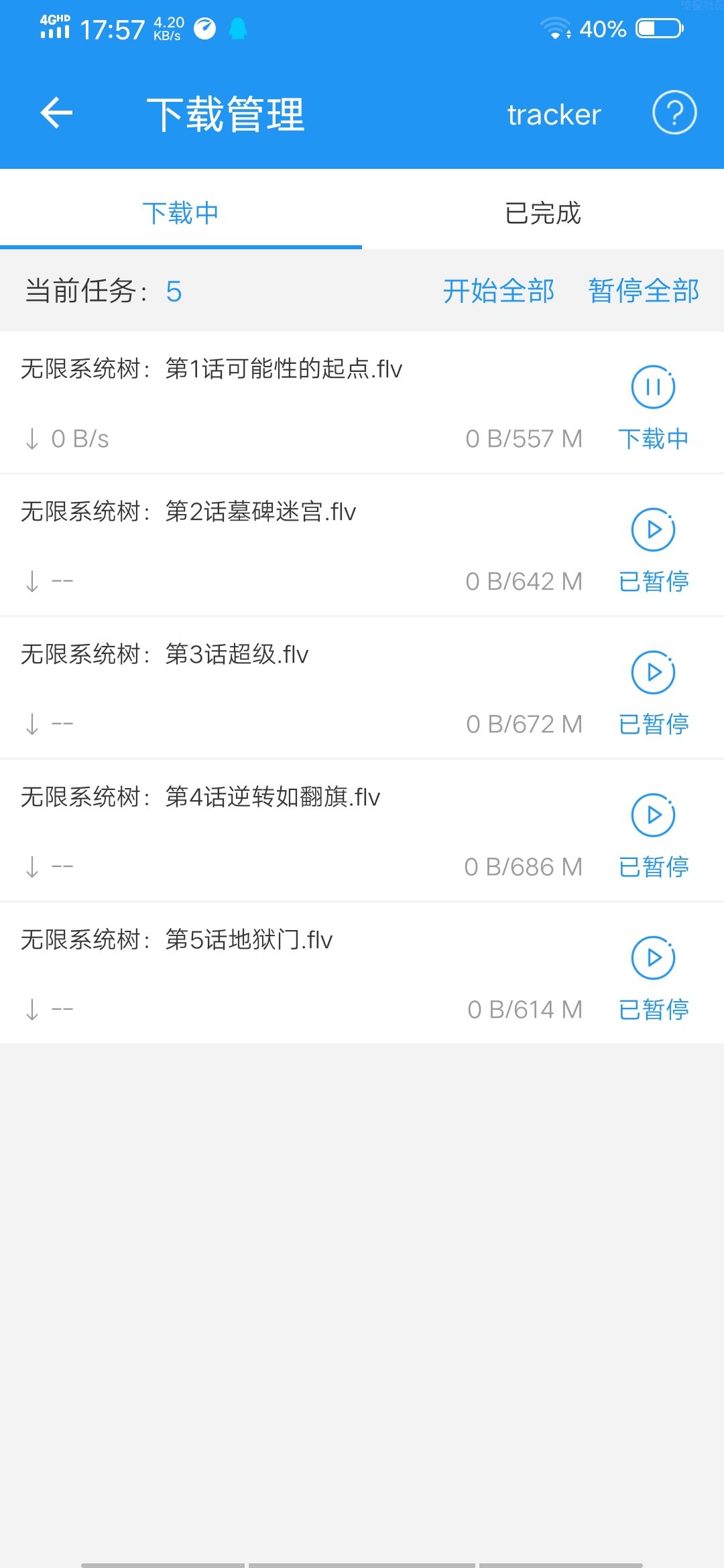Pause the download of 第1话可能性的起点.flv
Viewport: 724px width, 1568px height.
tap(653, 387)
